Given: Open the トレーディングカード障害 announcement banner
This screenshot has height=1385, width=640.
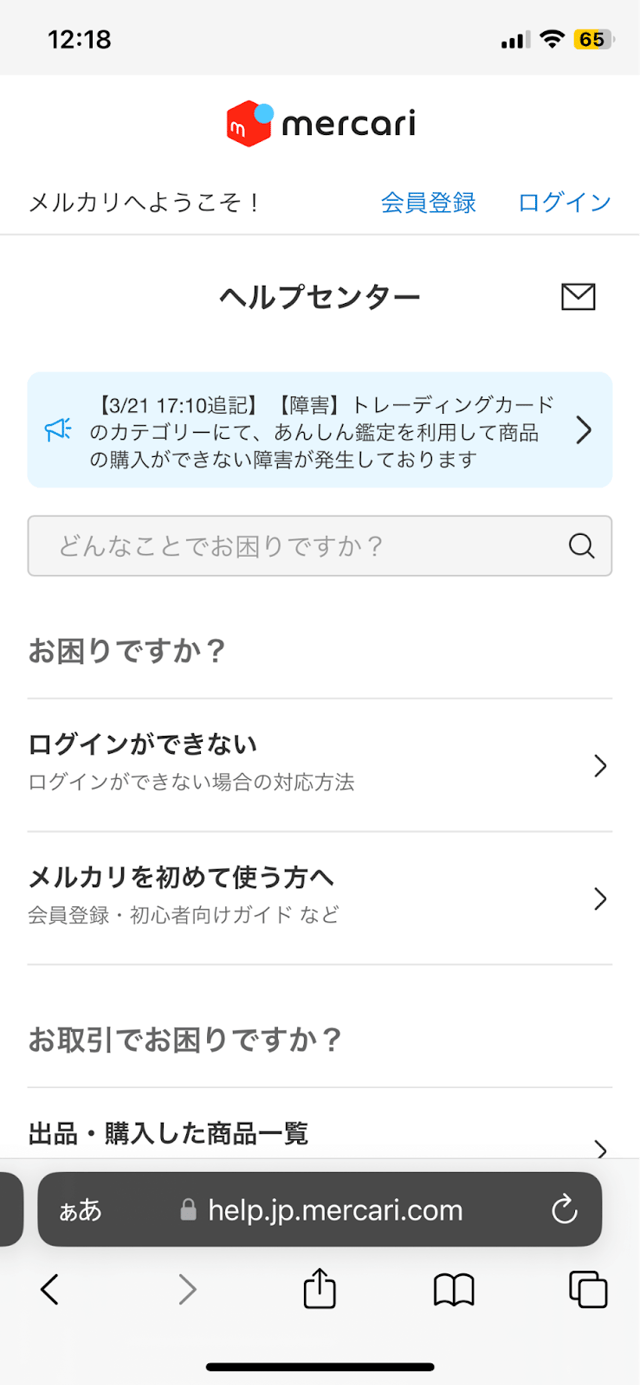Looking at the screenshot, I should click(320, 430).
